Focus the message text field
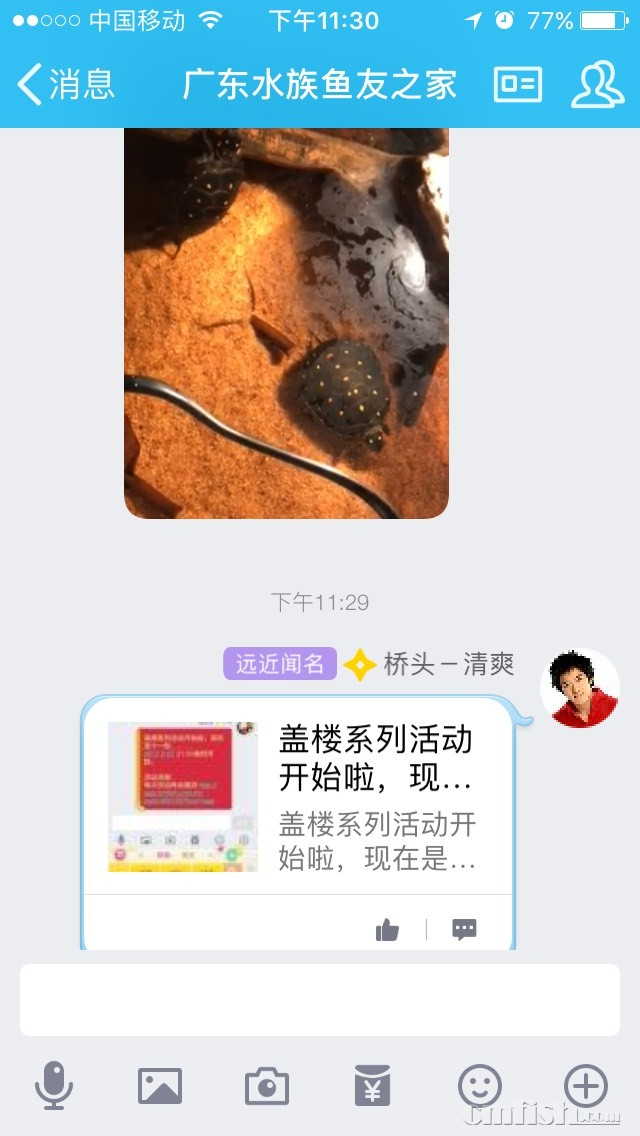640x1136 pixels. coord(320,1000)
